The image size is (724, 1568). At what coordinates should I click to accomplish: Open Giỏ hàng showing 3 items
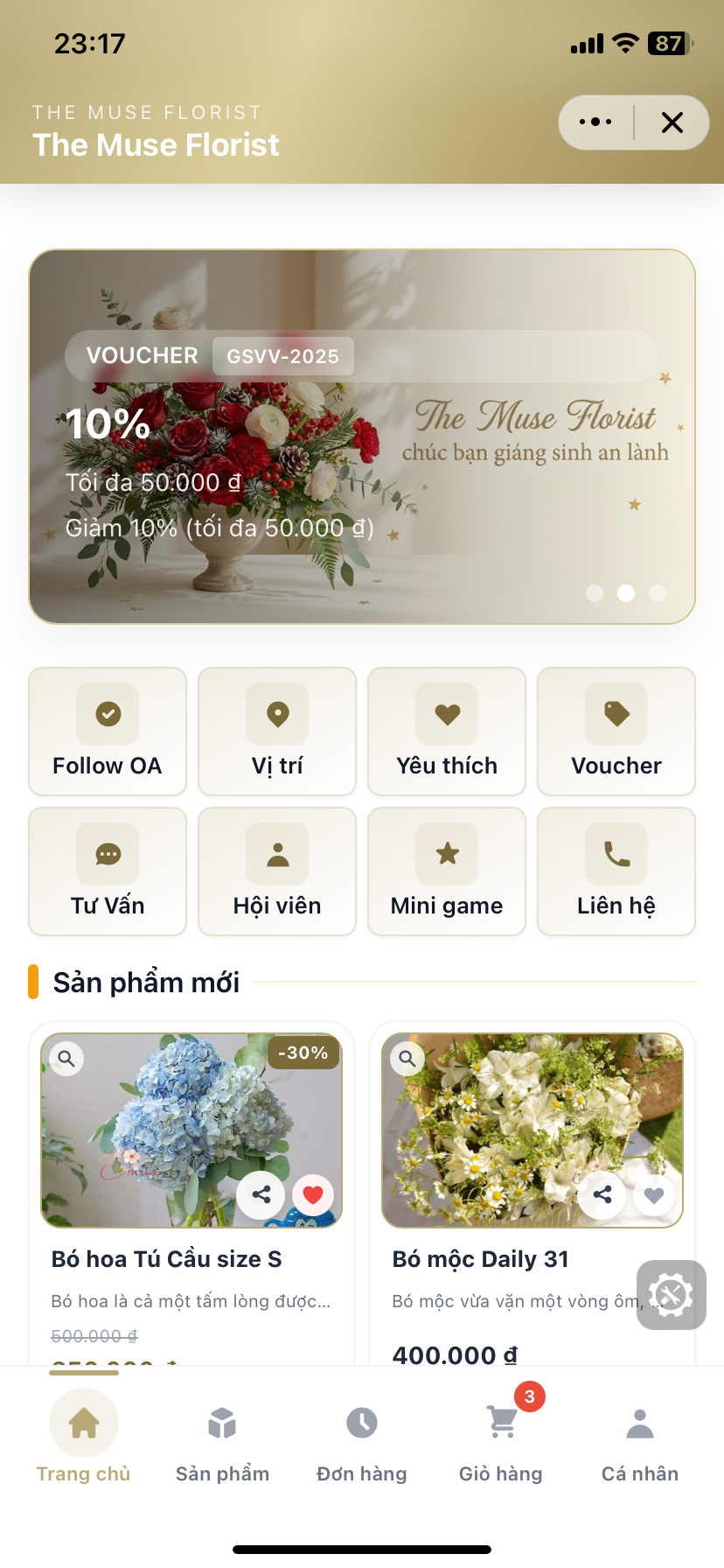(500, 1439)
